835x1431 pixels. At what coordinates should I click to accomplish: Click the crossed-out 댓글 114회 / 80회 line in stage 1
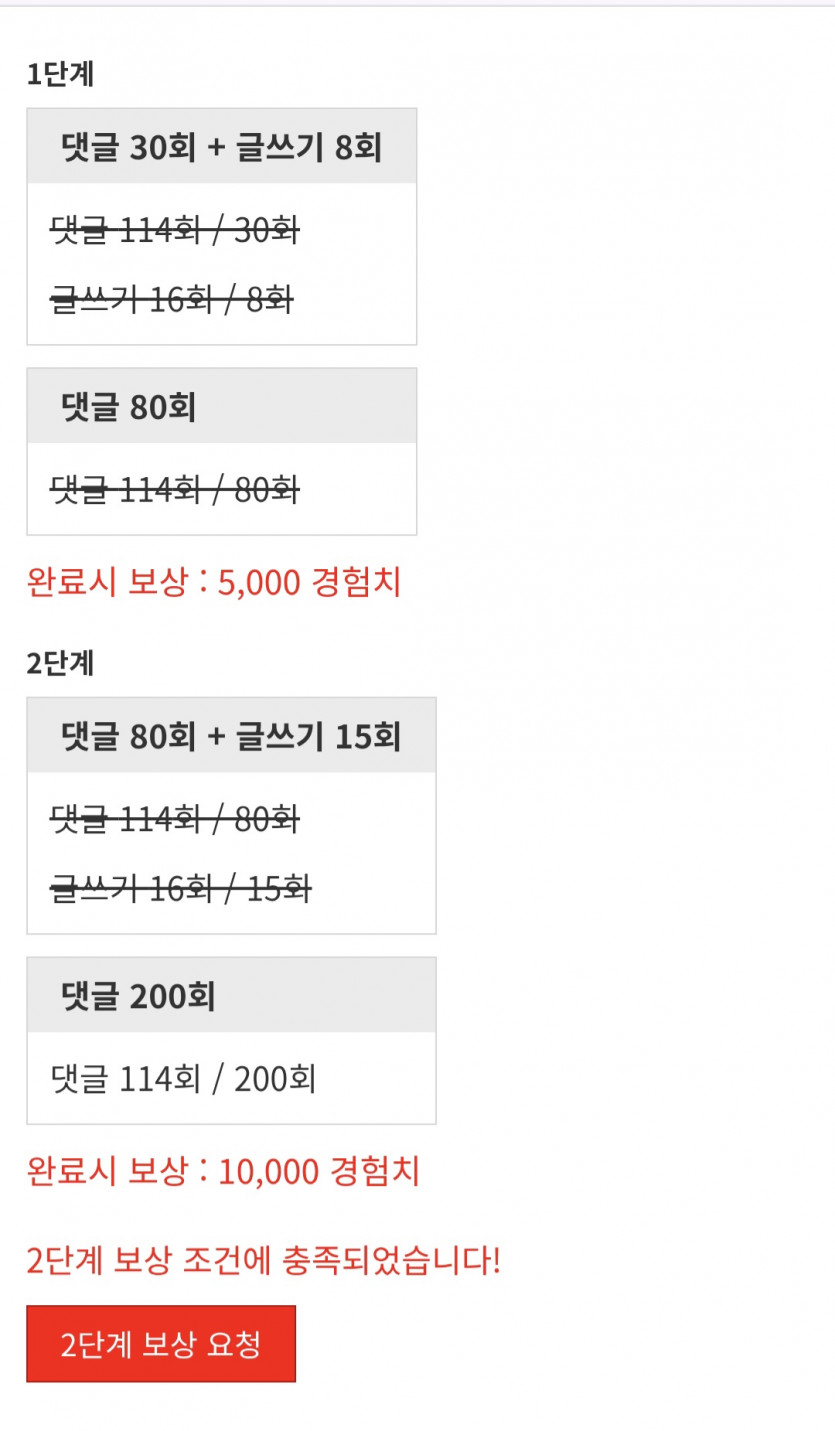174,488
